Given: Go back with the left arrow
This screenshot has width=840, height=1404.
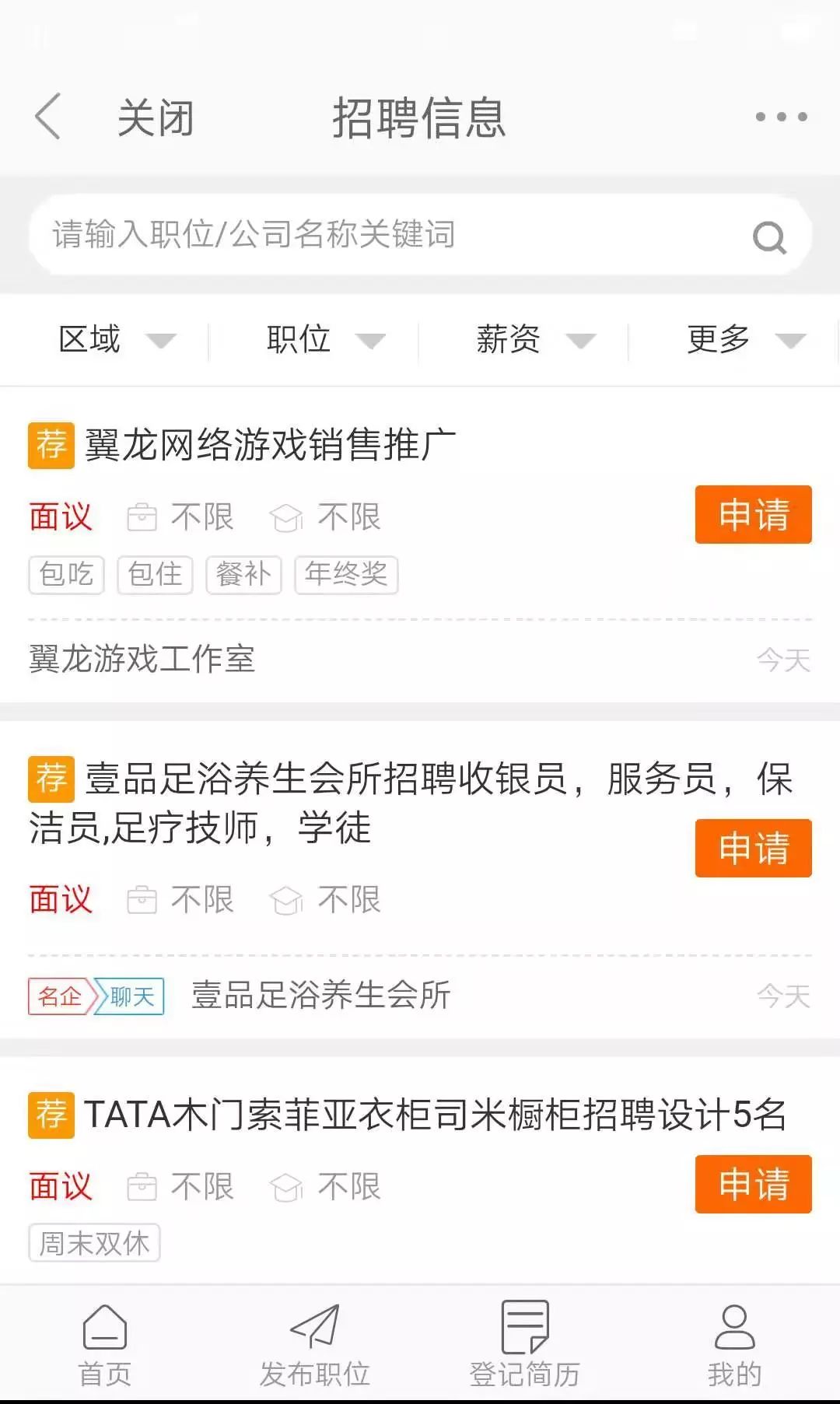Looking at the screenshot, I should (48, 117).
